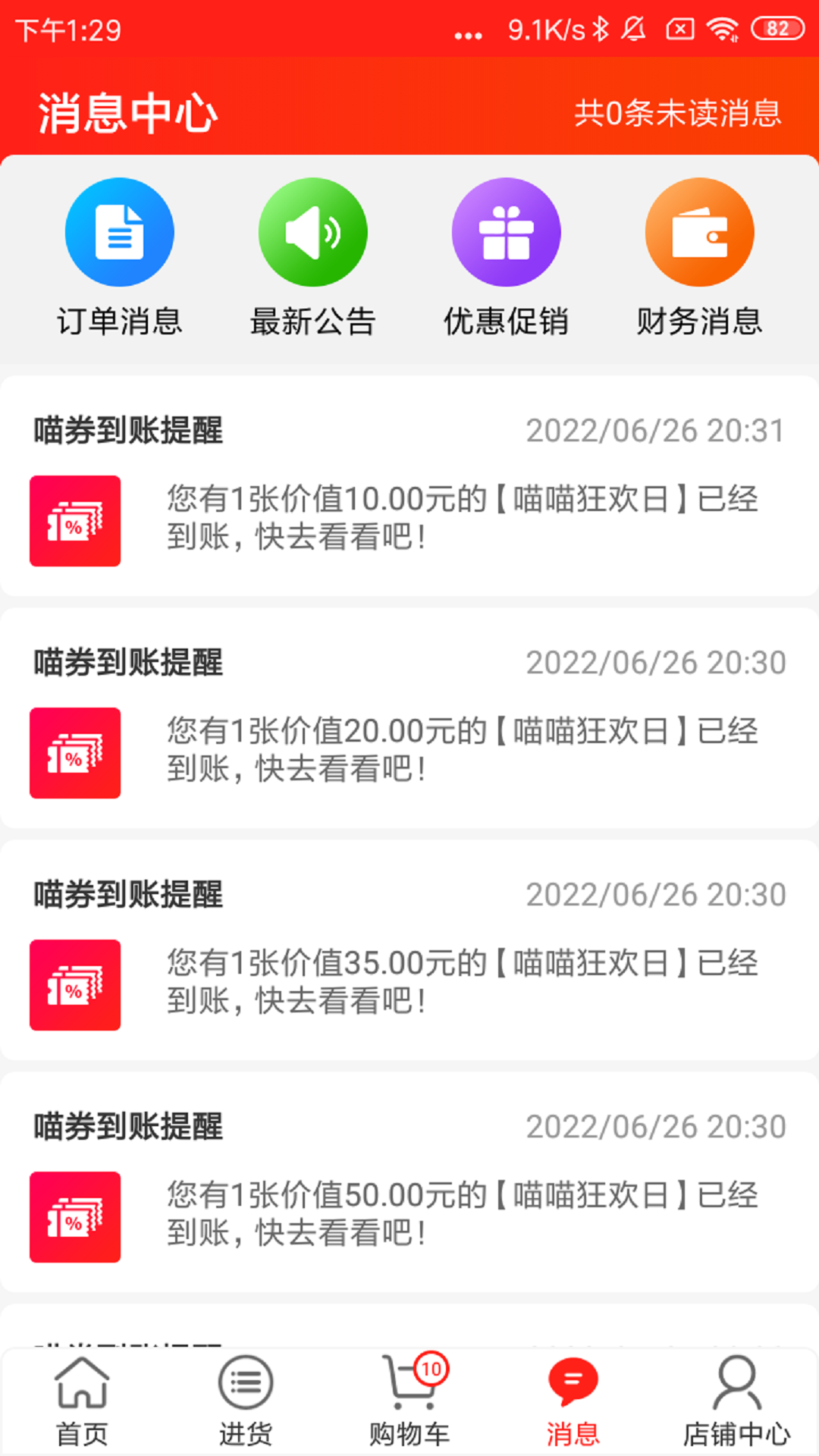819x1456 pixels.
Task: Switch to the 进货 tab
Action: point(246,1401)
